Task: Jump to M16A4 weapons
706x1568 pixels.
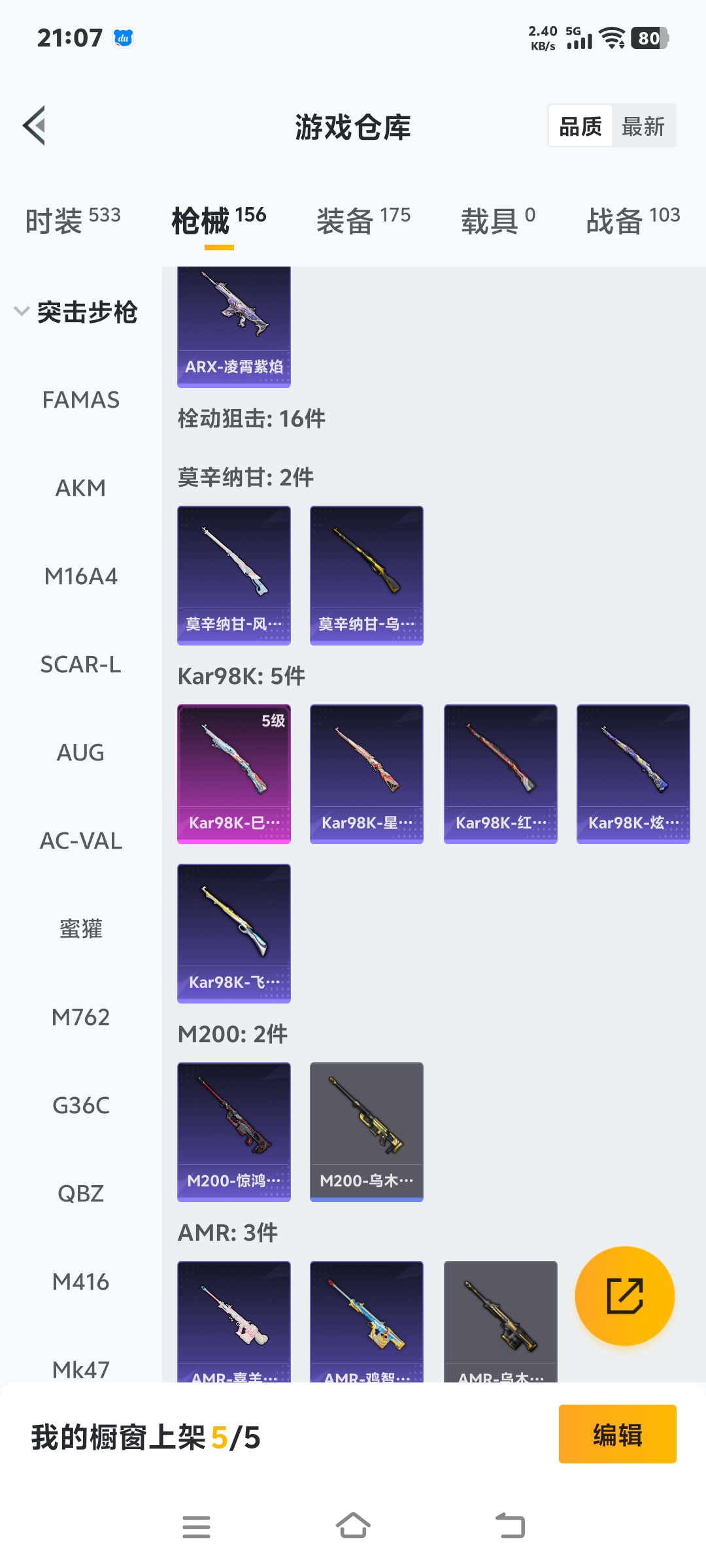Action: coord(81,576)
